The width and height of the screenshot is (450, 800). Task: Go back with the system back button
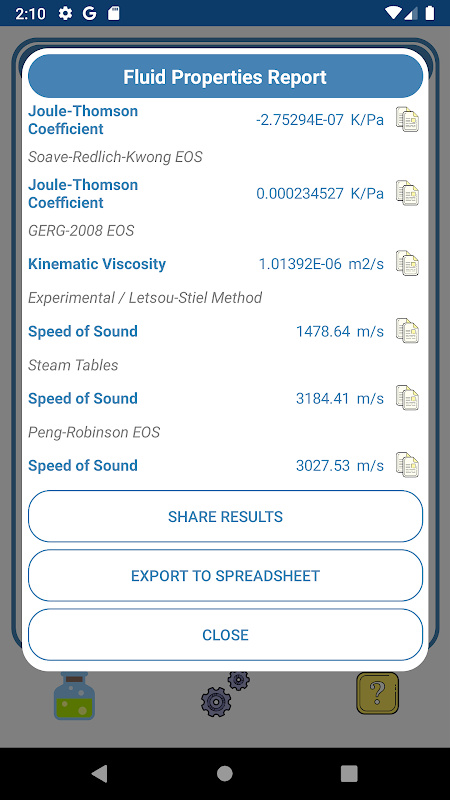pos(100,773)
